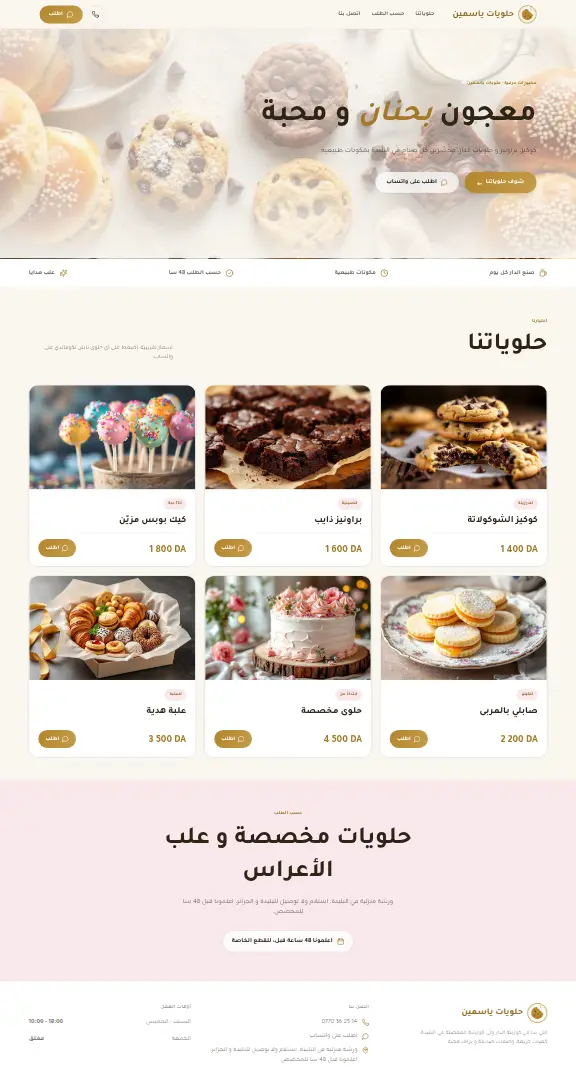Viewport: 576px width, 1080px height.
Task: Open the اتصل بنا navigation link
Action: pos(349,14)
